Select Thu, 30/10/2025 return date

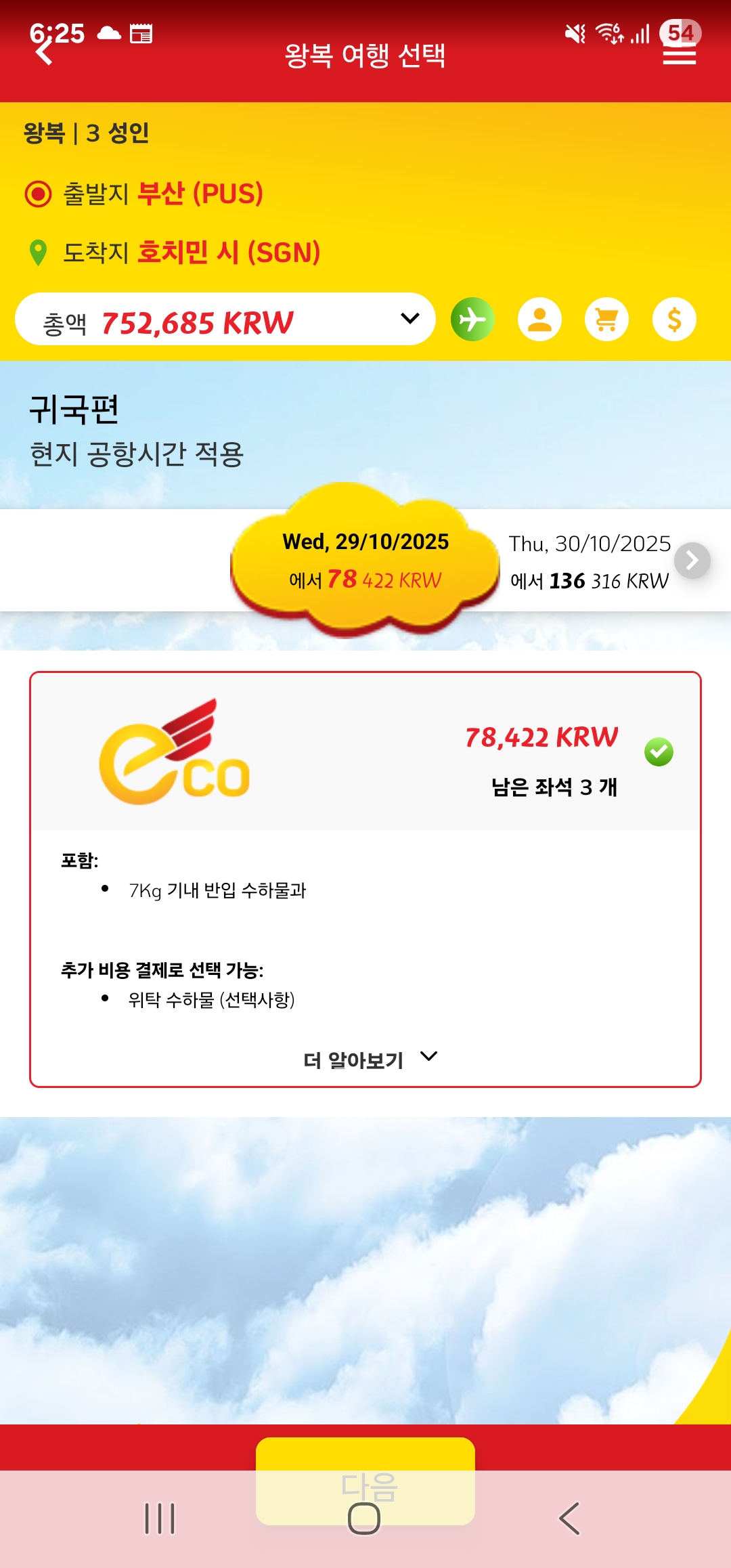[x=589, y=561]
